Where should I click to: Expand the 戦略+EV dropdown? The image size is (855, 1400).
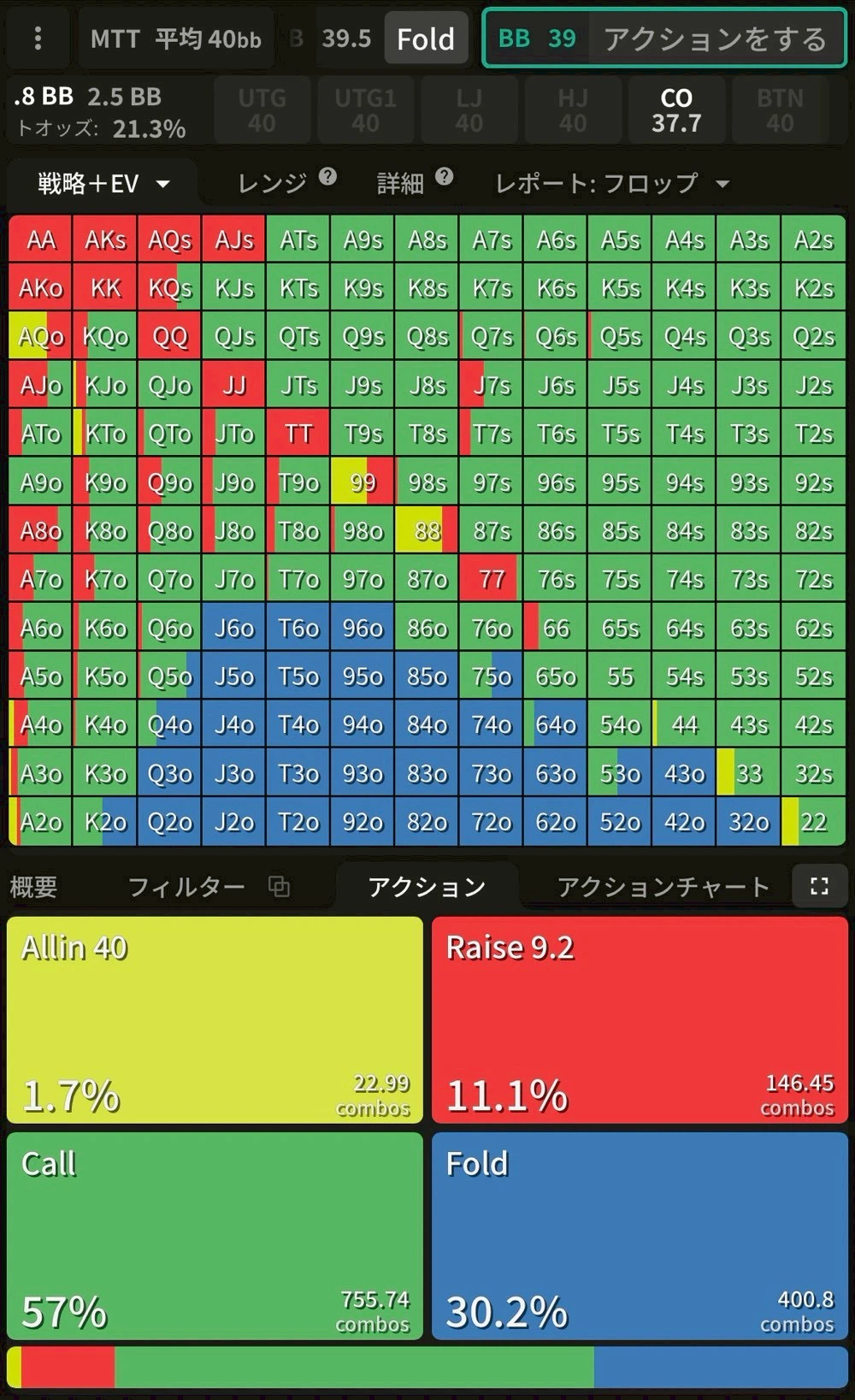tap(103, 183)
